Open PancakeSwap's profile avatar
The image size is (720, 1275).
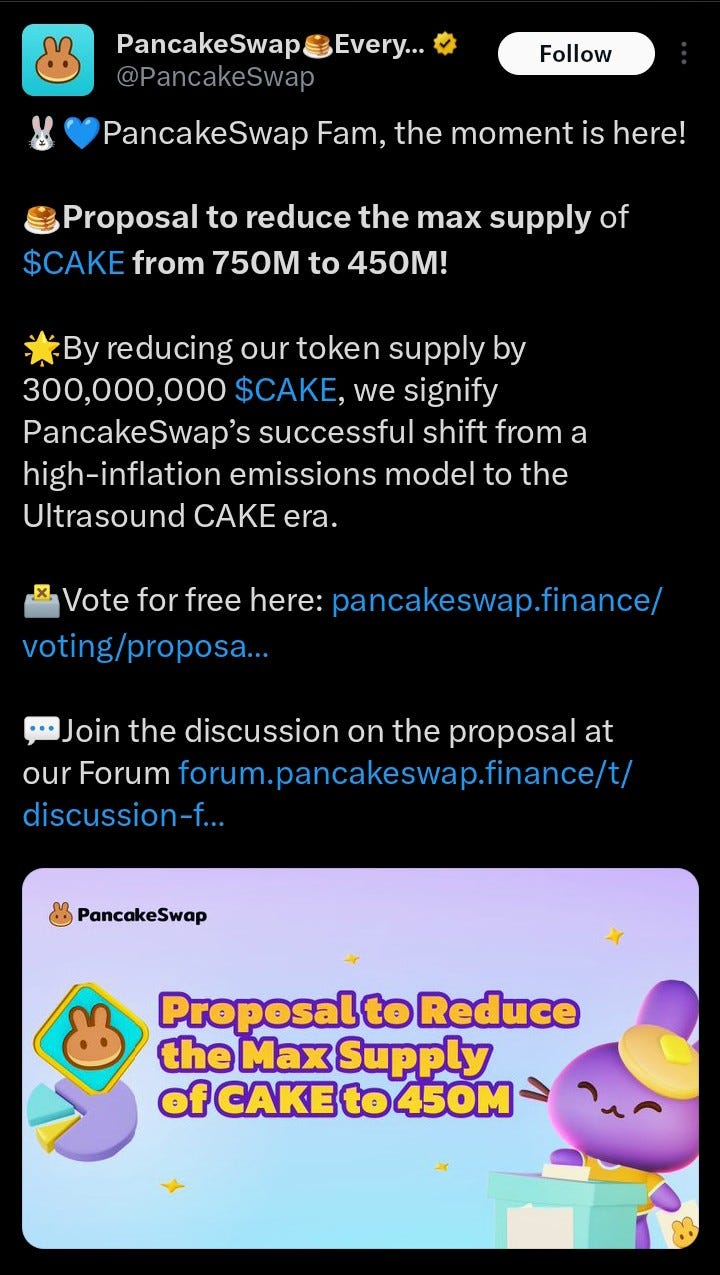click(57, 59)
